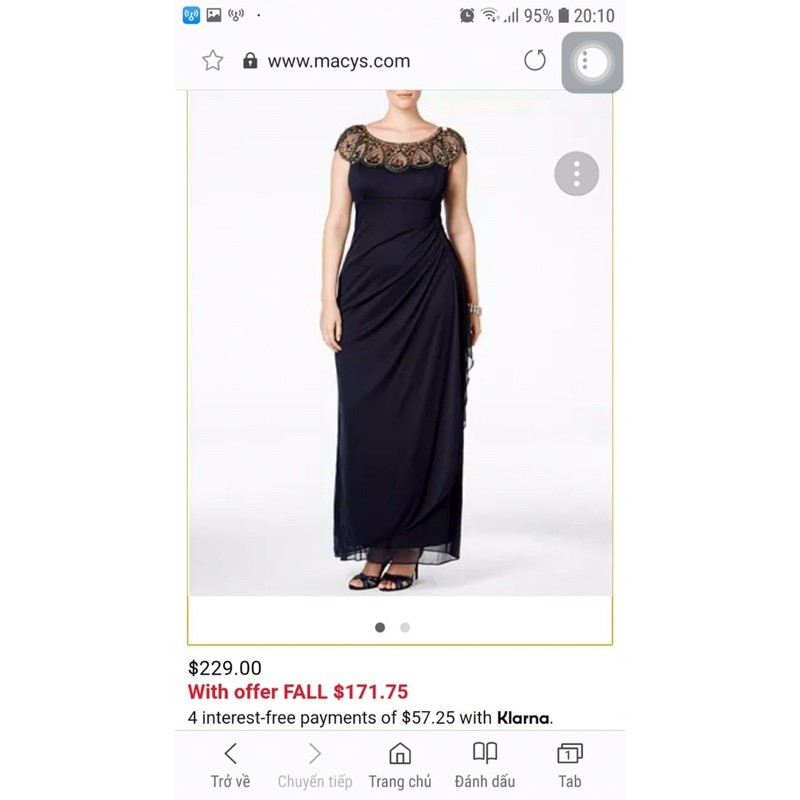Screen dimensions: 800x800
Task: Go back with Trở về
Action: coord(230,766)
